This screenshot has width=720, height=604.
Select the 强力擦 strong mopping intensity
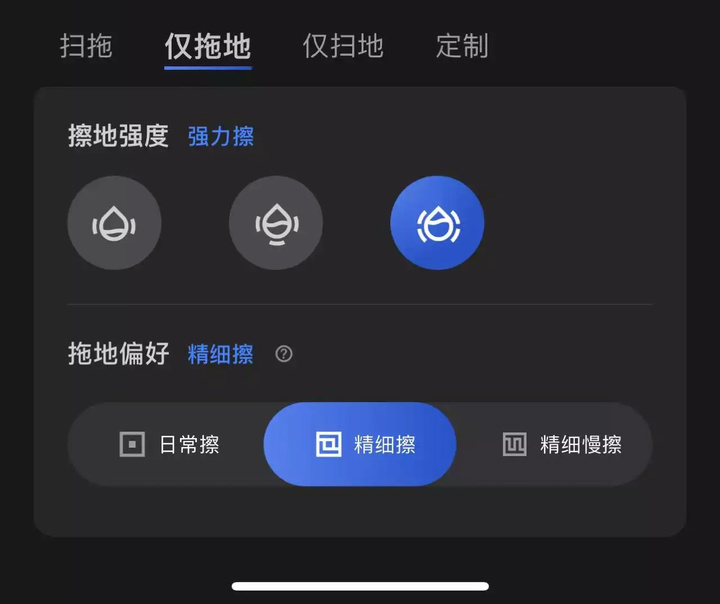[x=437, y=223]
